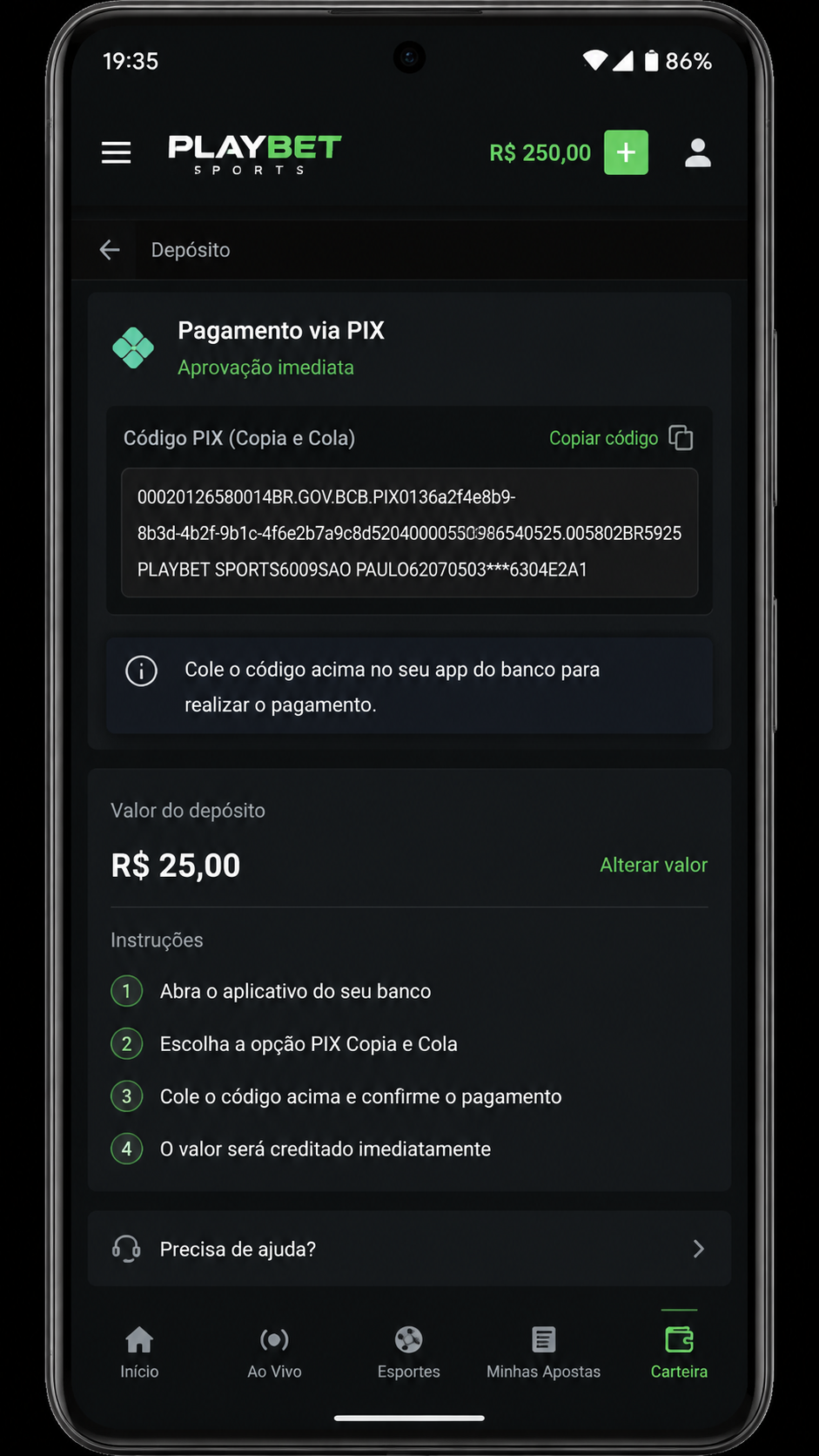This screenshot has height=1456, width=819.
Task: Open the hamburger menu
Action: pos(116,152)
